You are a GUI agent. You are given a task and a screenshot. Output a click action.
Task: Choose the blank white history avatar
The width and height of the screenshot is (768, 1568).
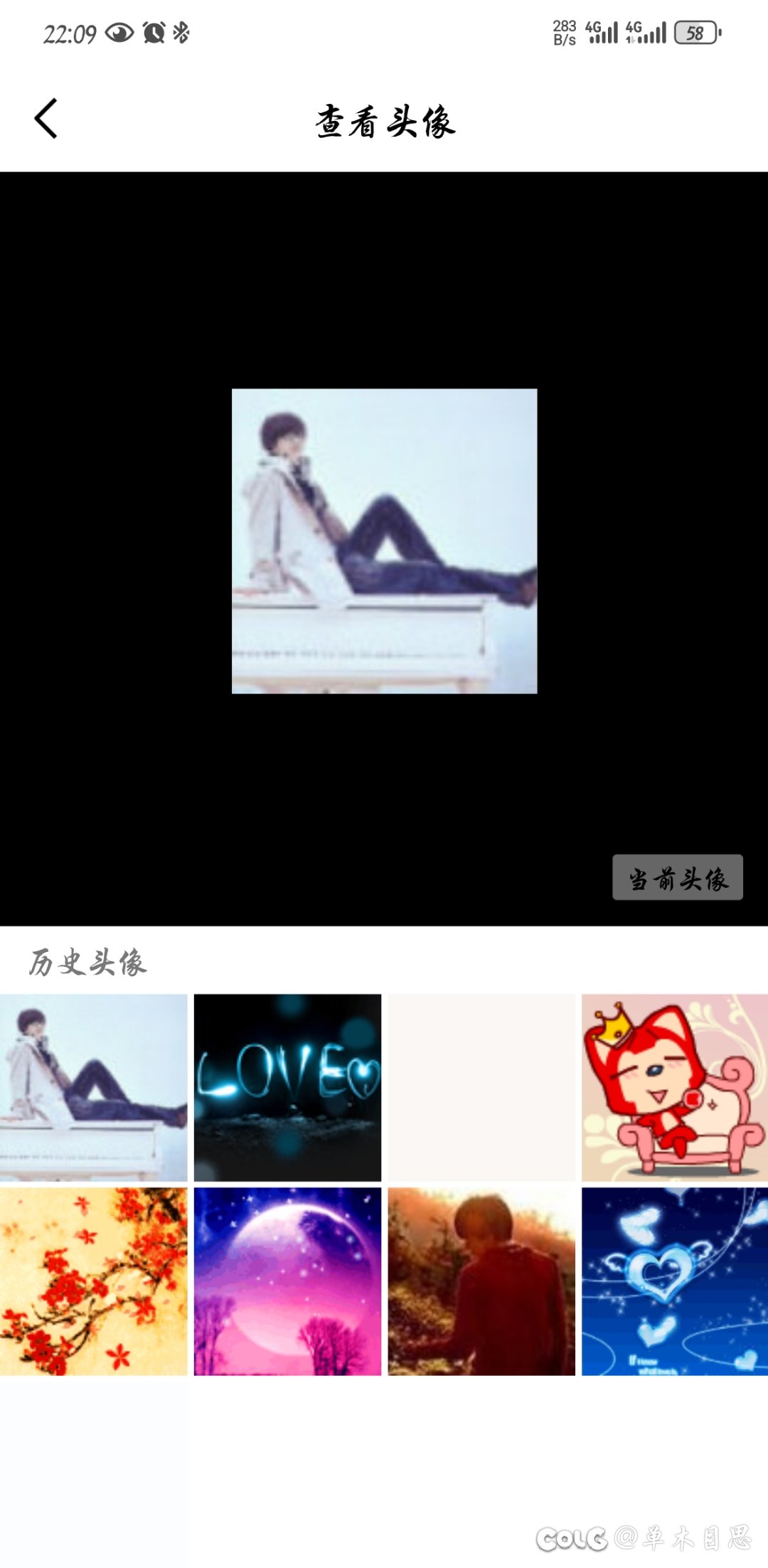[481, 1088]
